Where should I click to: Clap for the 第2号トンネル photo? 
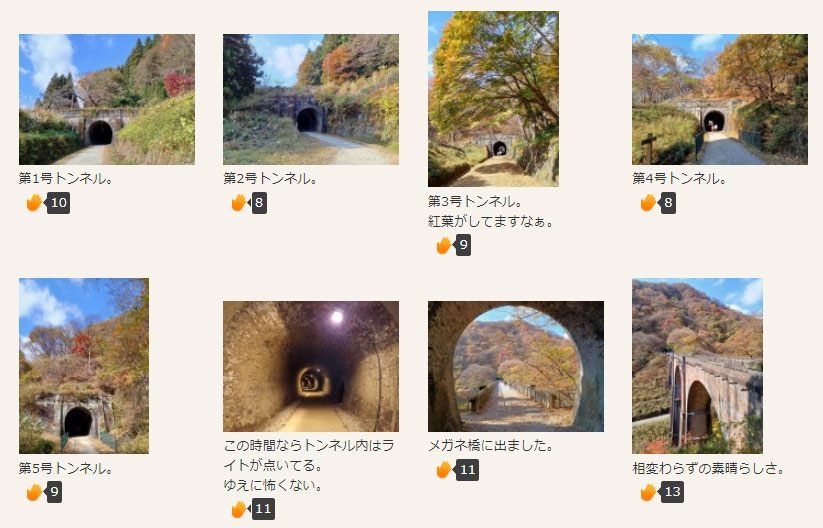tap(239, 203)
